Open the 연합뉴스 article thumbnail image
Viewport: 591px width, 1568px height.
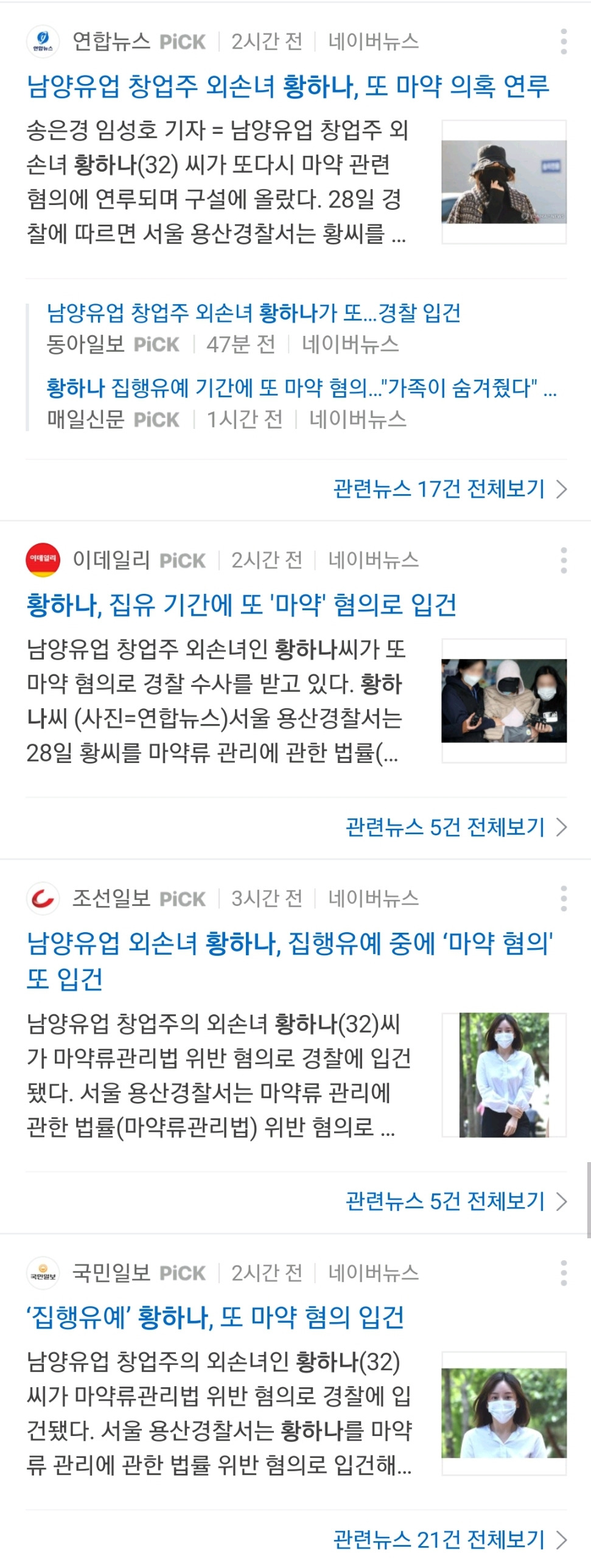pos(503,182)
